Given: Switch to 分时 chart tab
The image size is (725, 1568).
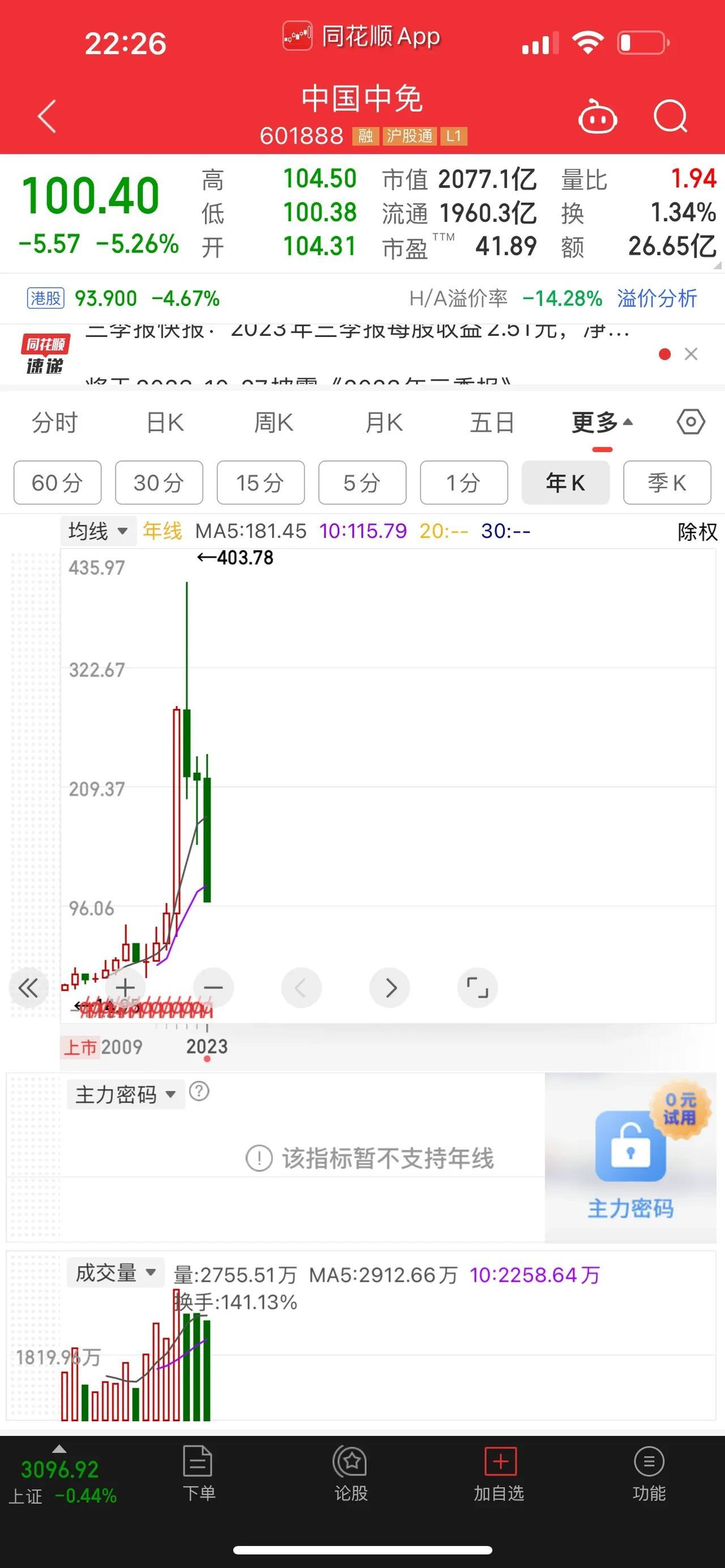Looking at the screenshot, I should (x=55, y=422).
